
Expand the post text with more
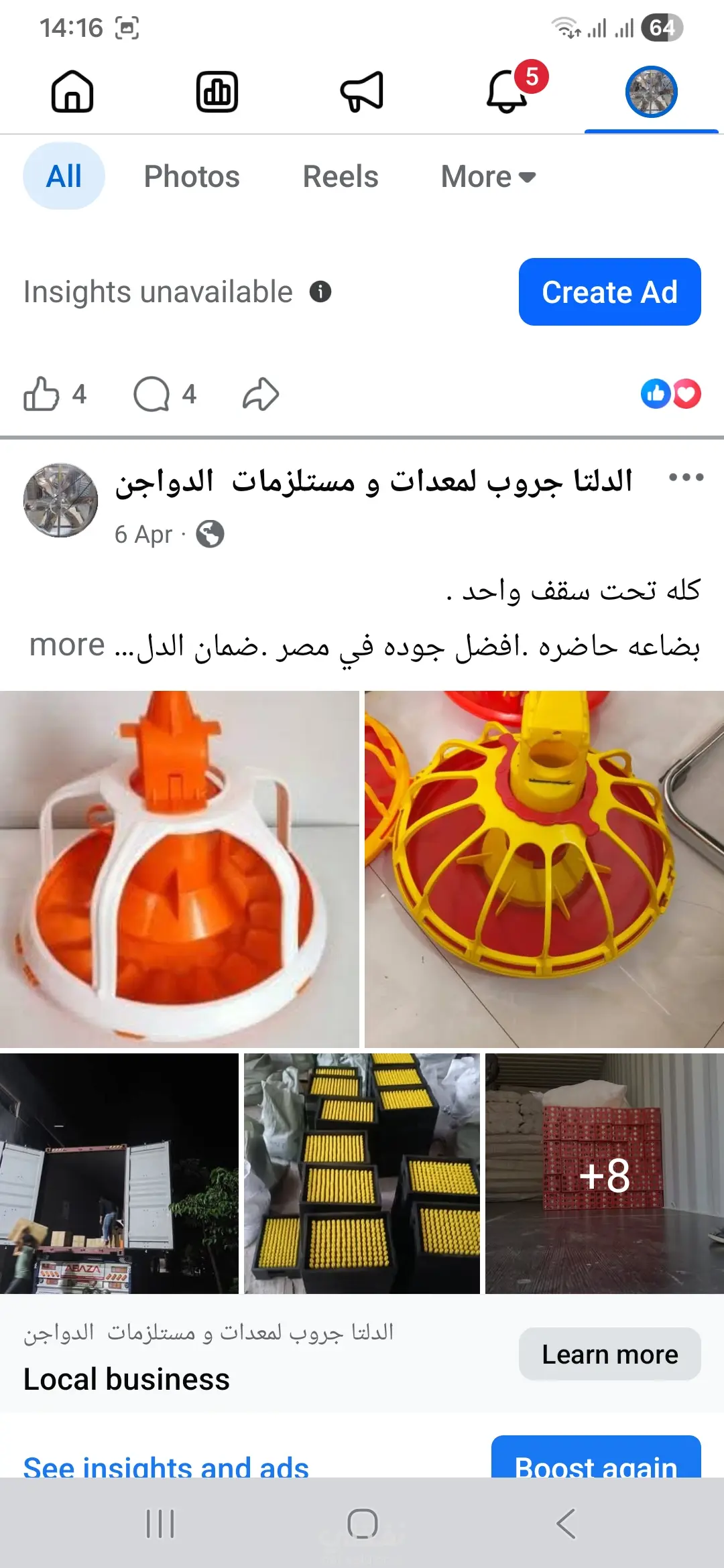67,645
